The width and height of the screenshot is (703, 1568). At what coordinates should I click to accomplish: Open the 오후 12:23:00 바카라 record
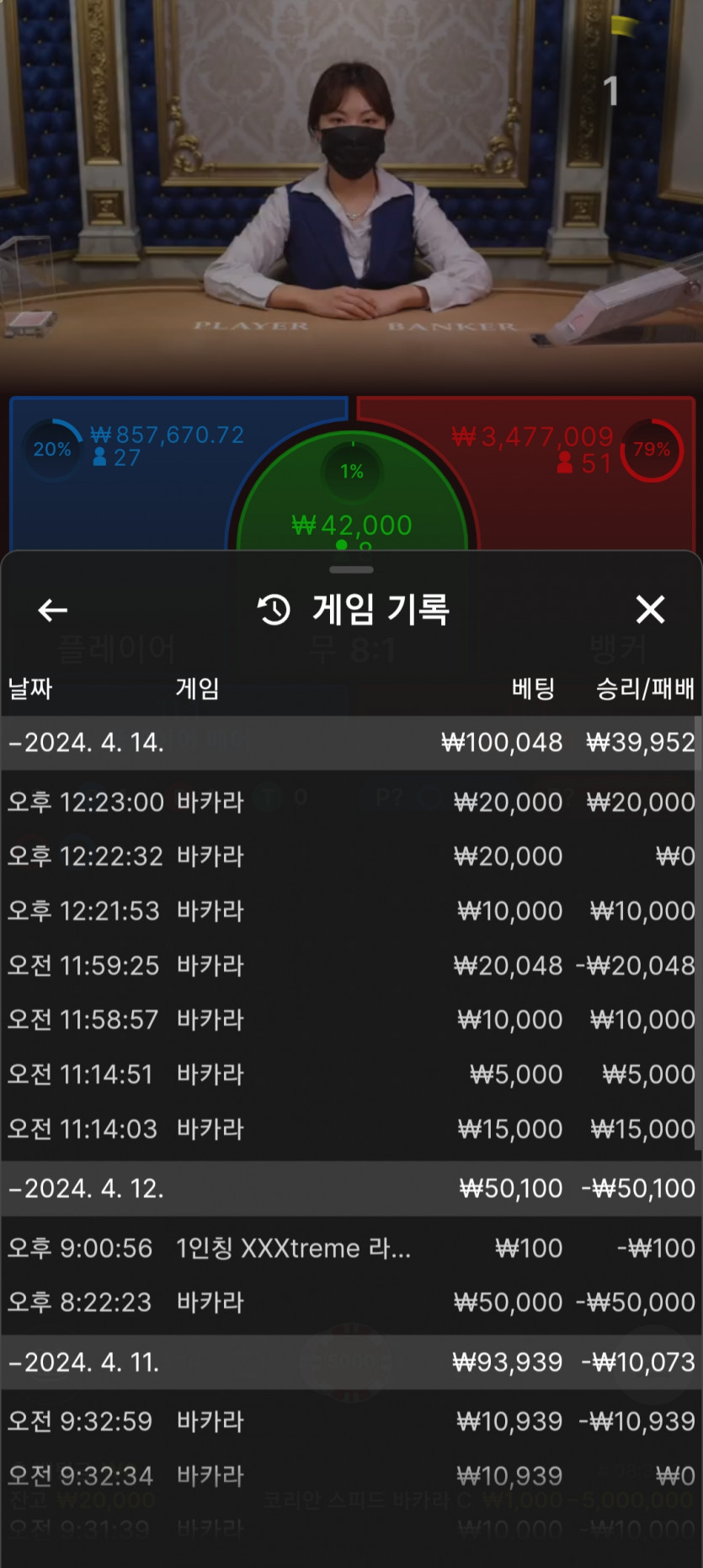(x=350, y=802)
